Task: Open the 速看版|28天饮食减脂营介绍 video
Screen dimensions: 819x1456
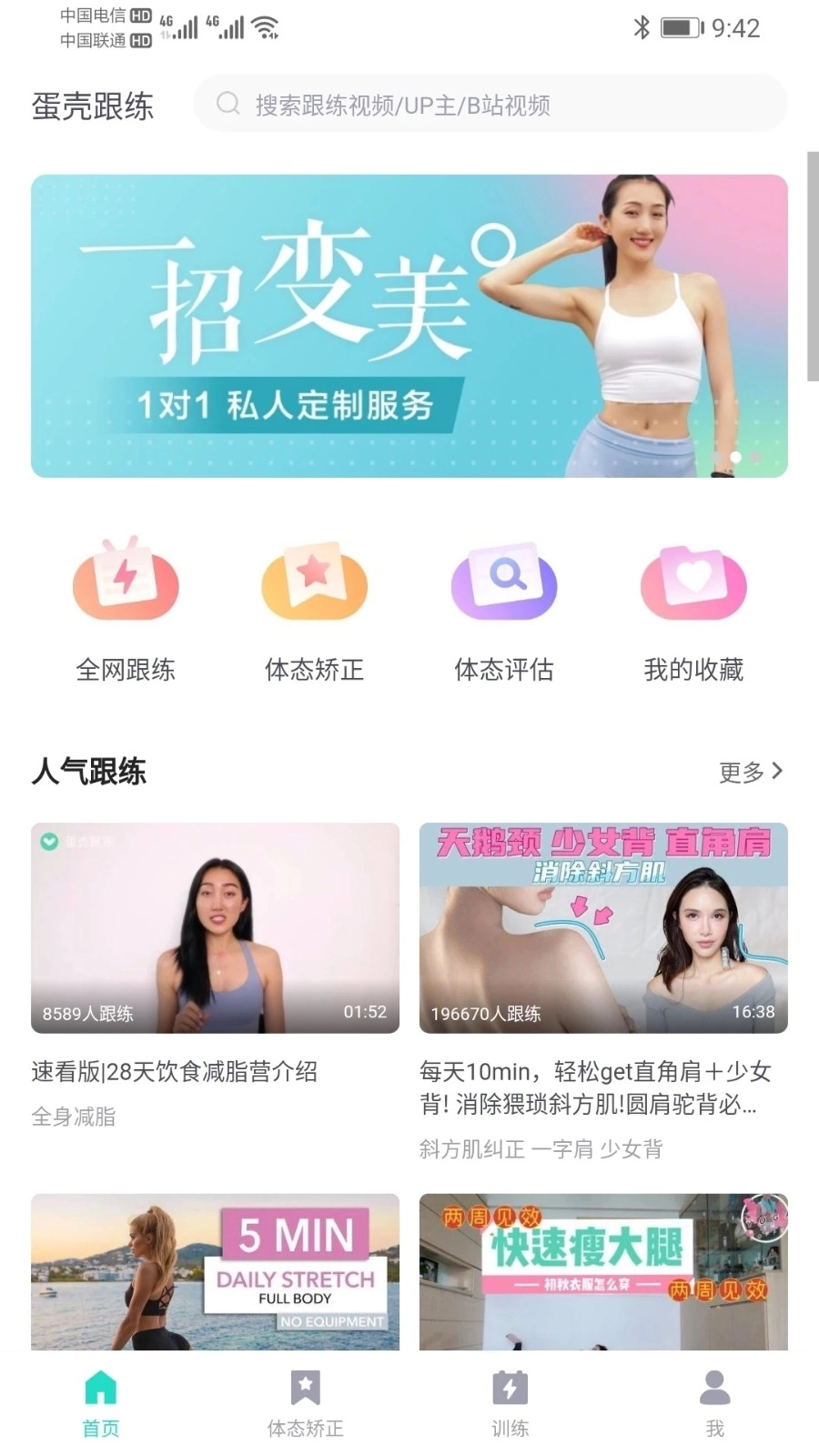Action: click(215, 929)
